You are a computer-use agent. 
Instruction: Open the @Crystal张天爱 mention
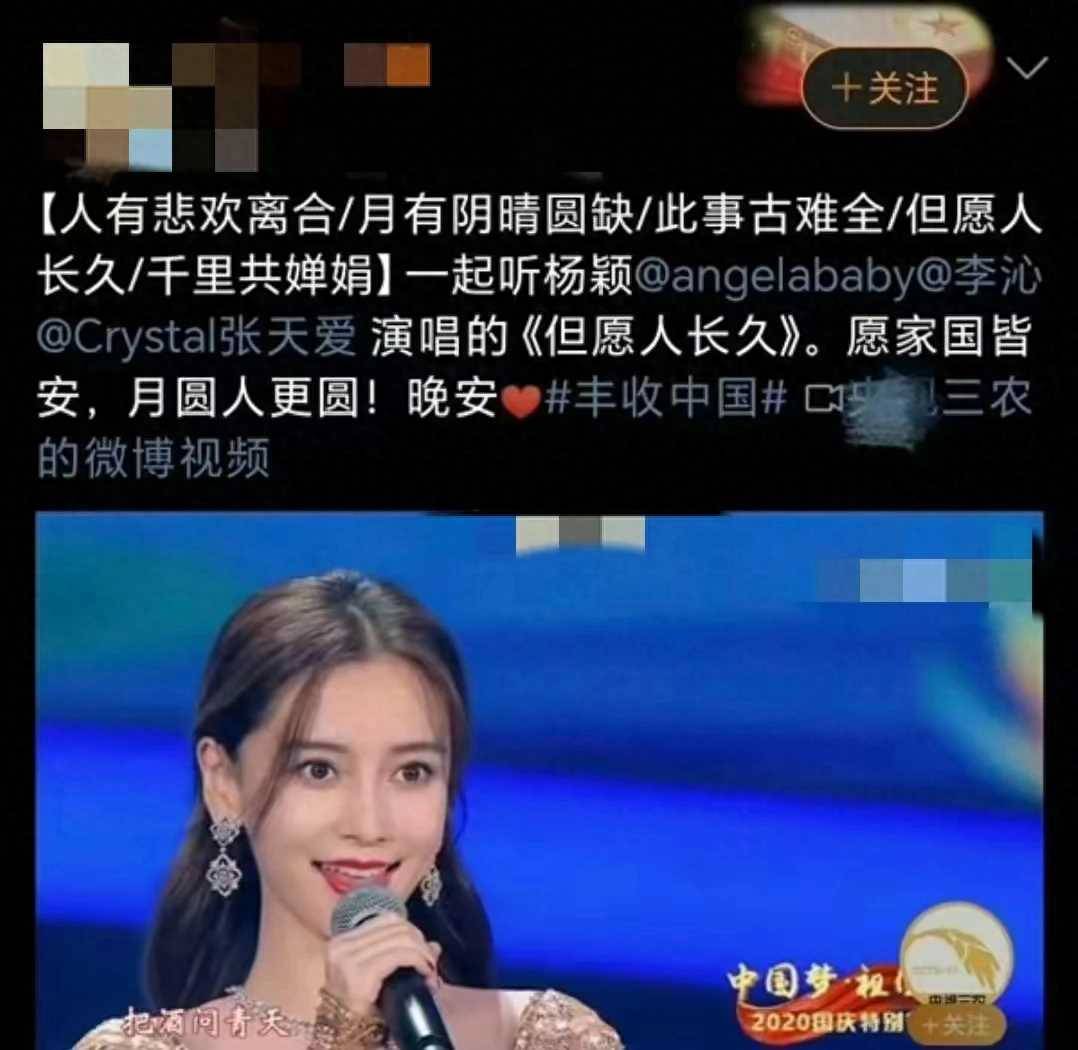[x=197, y=340]
